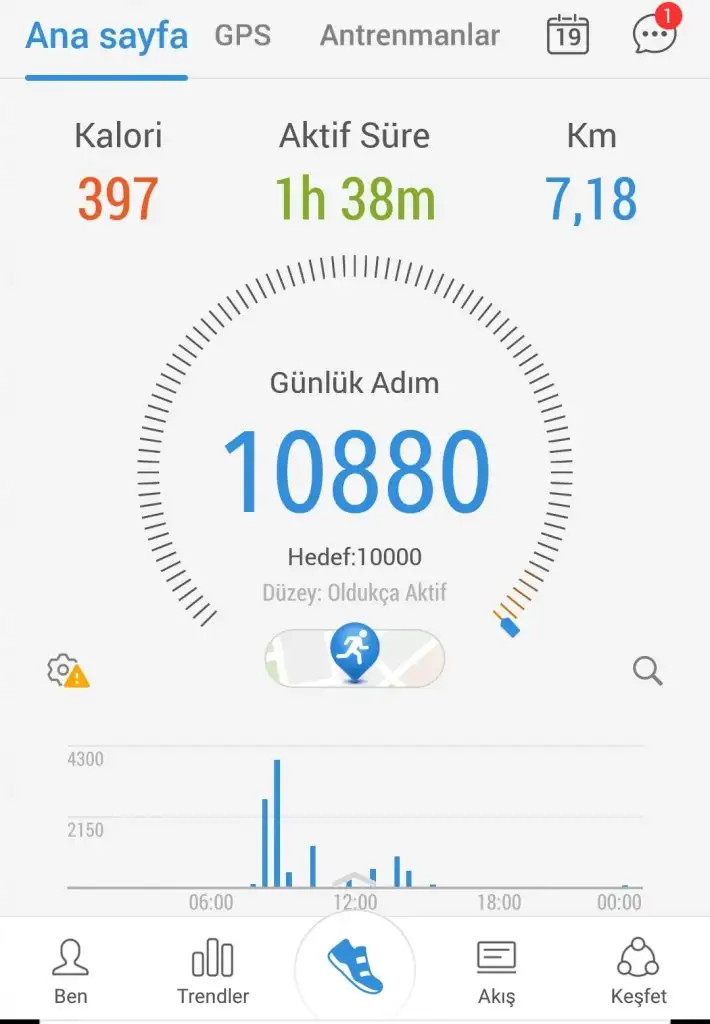Switch to the GPS tab

click(x=242, y=36)
